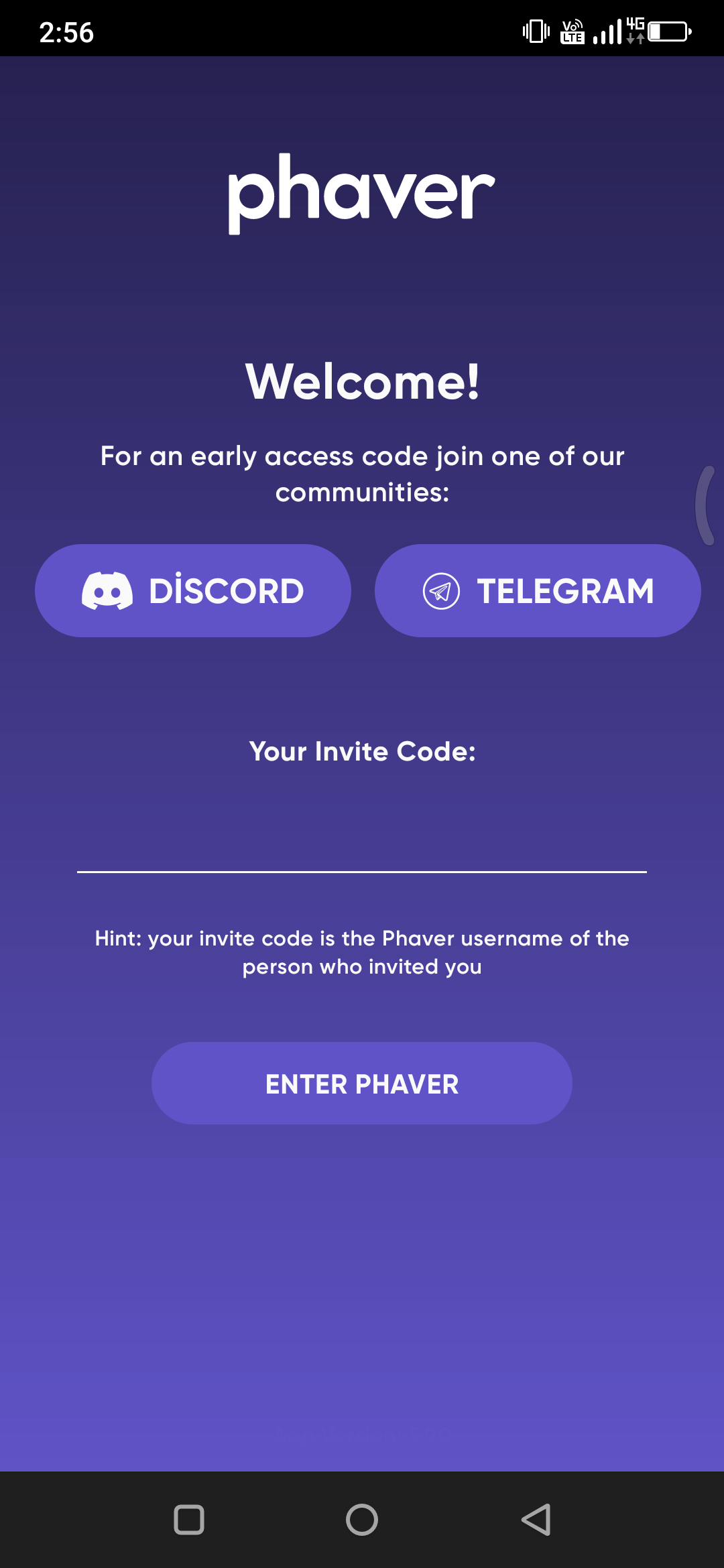Go back using the system back button
This screenshot has height=1568, width=724.
536,1519
